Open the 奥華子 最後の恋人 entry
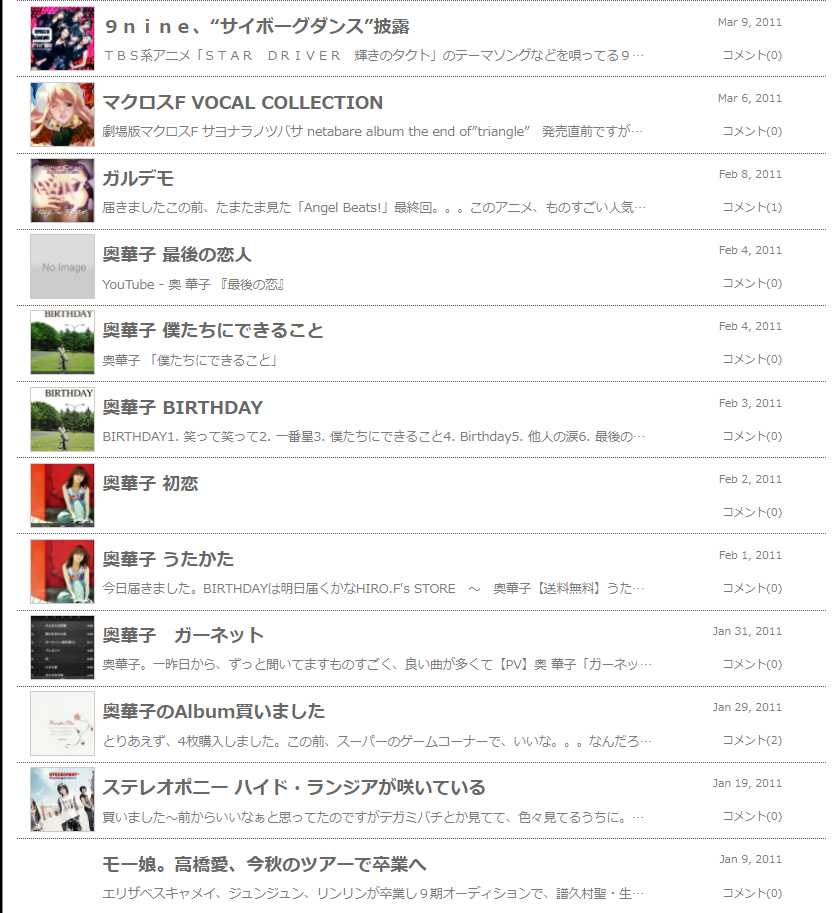 [177, 255]
